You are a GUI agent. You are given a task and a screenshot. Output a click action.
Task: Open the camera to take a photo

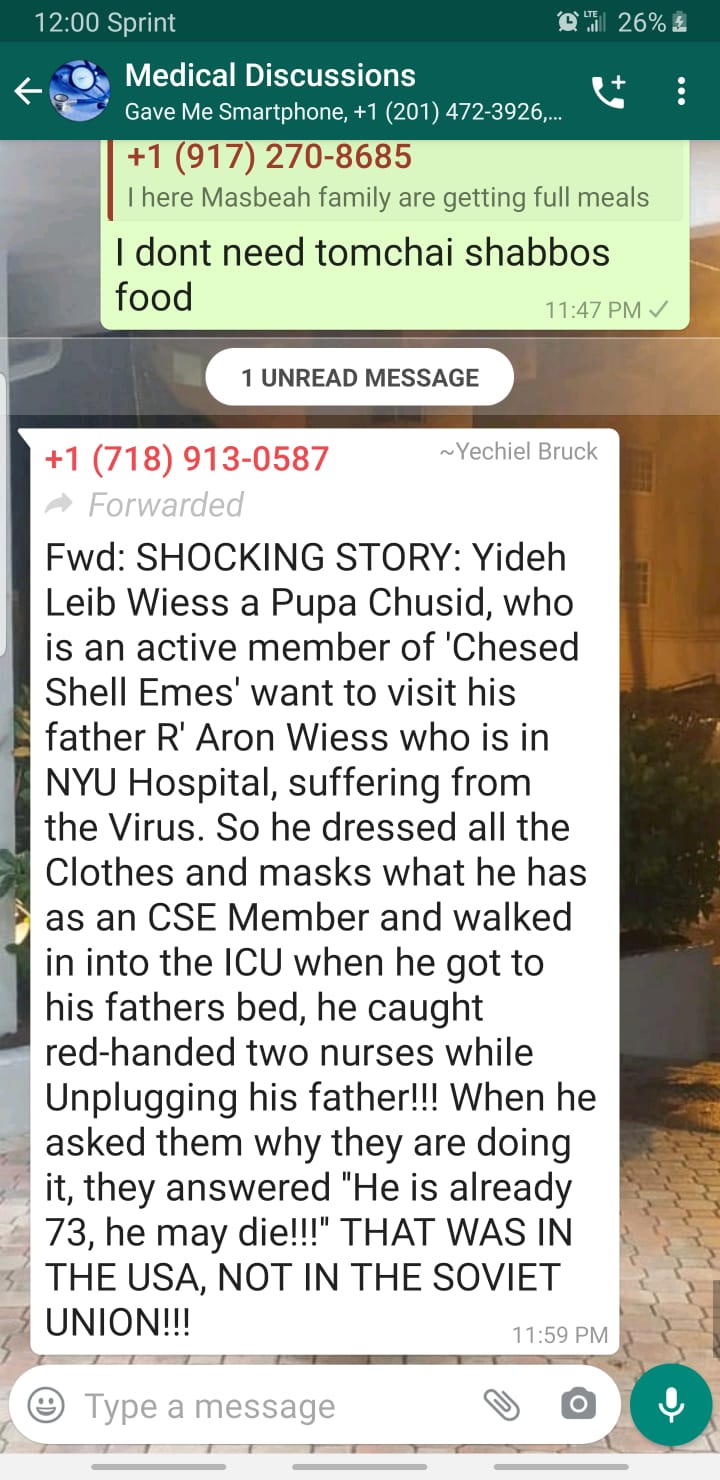coord(578,1405)
